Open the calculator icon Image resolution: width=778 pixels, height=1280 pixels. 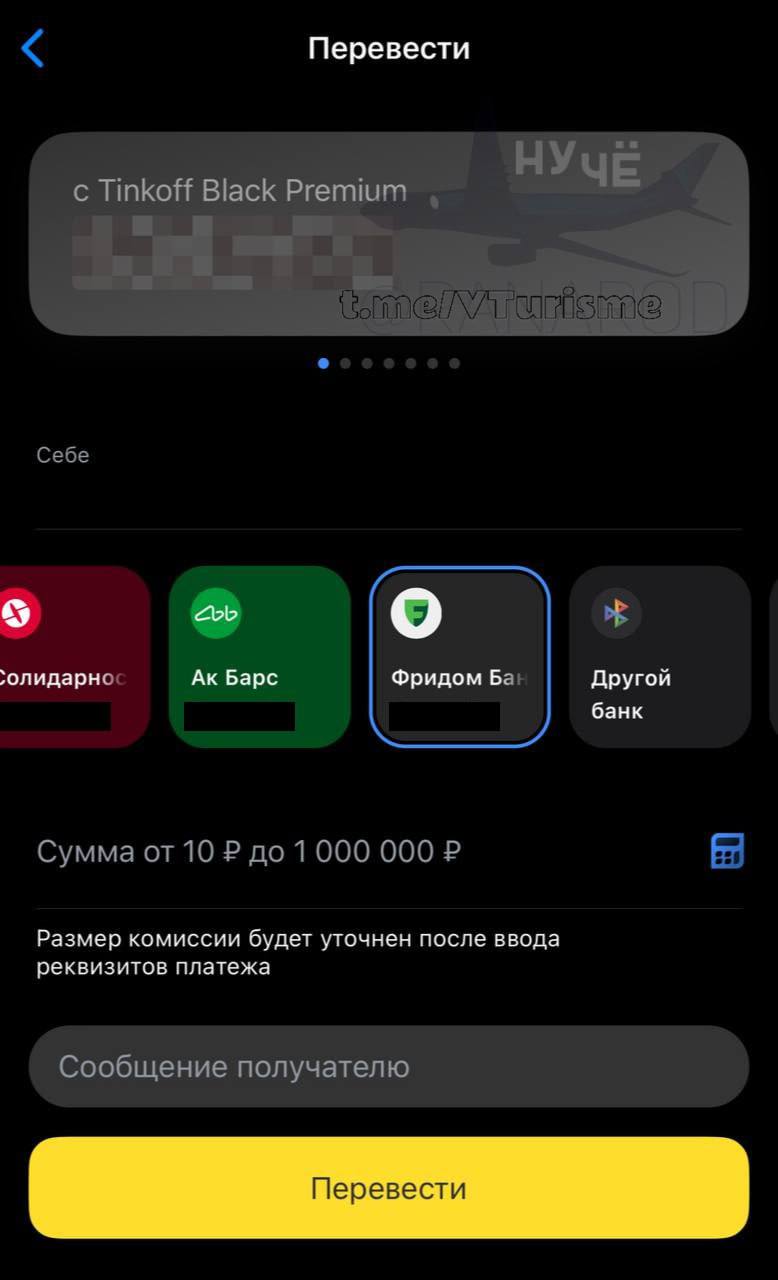coord(727,852)
